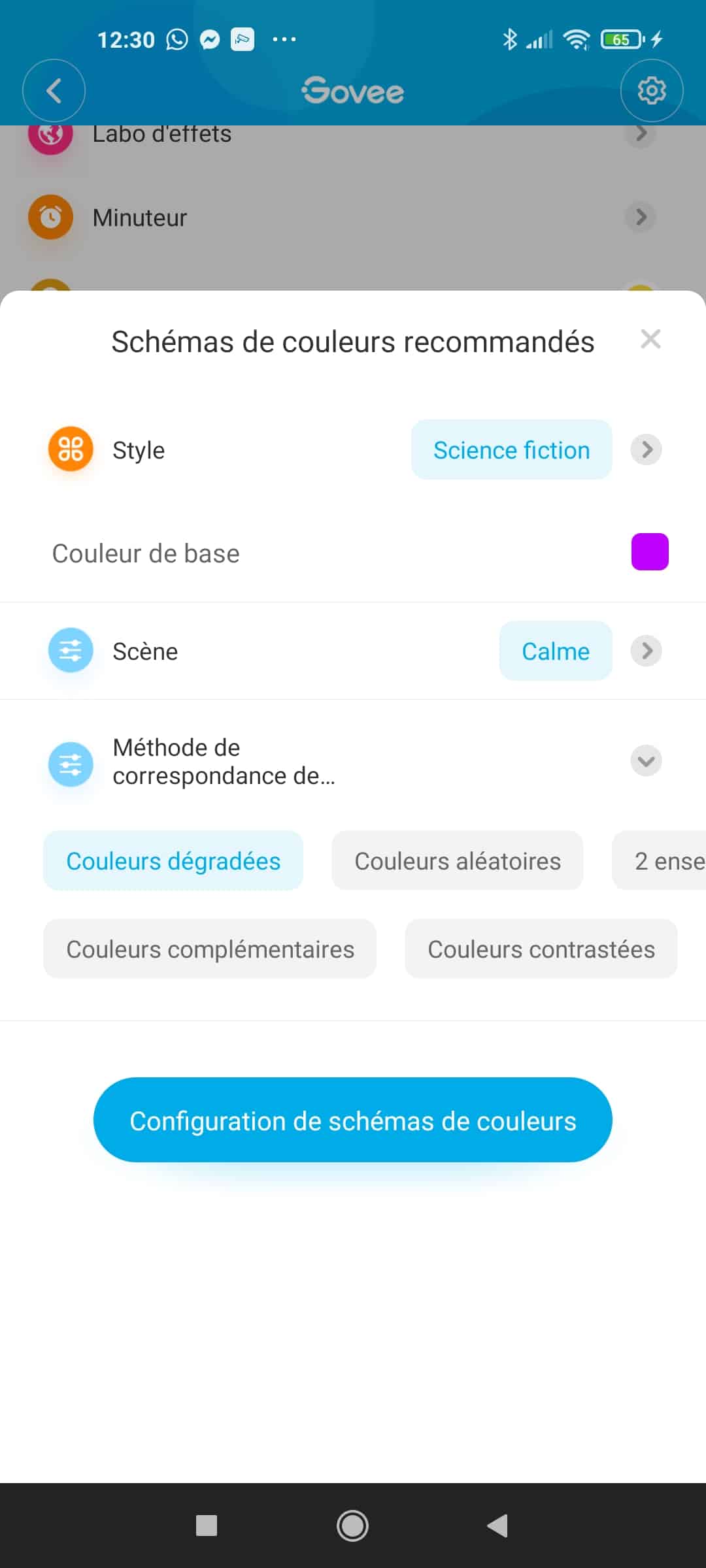
Task: Tap the system recent apps button
Action: 207,1526
